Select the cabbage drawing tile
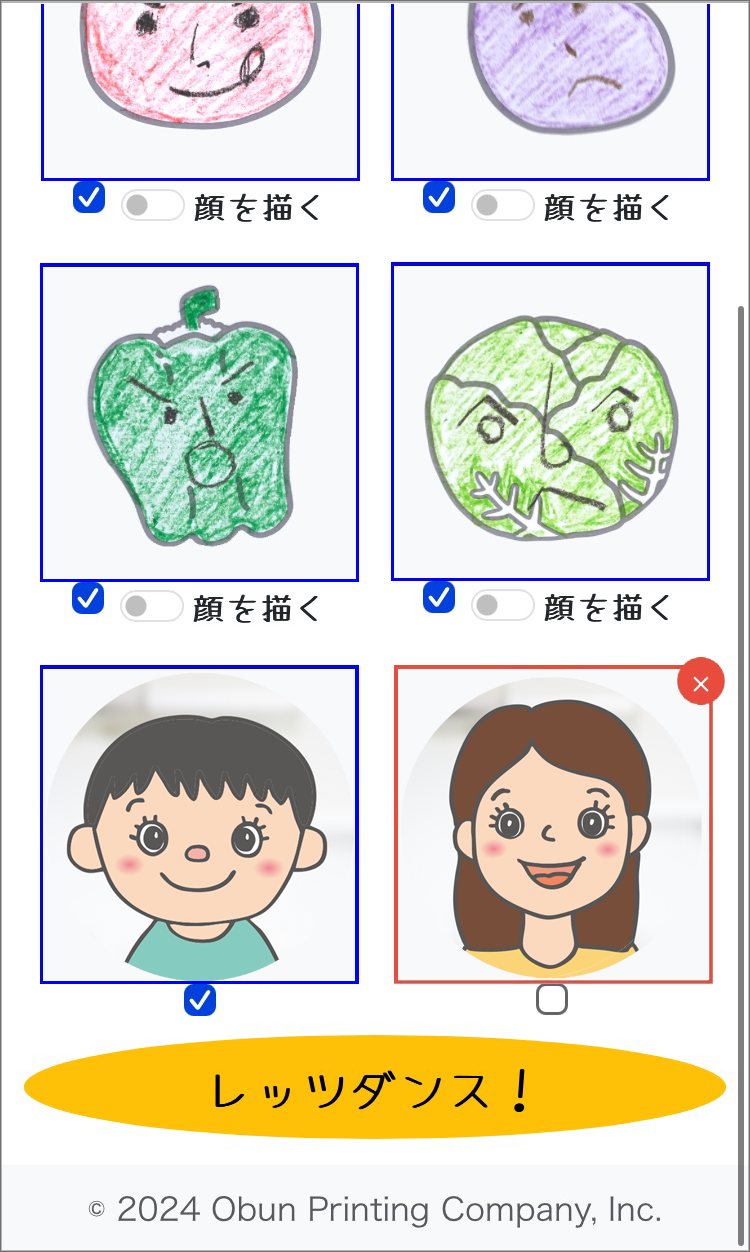Screen dimensions: 750x1252 (550, 422)
